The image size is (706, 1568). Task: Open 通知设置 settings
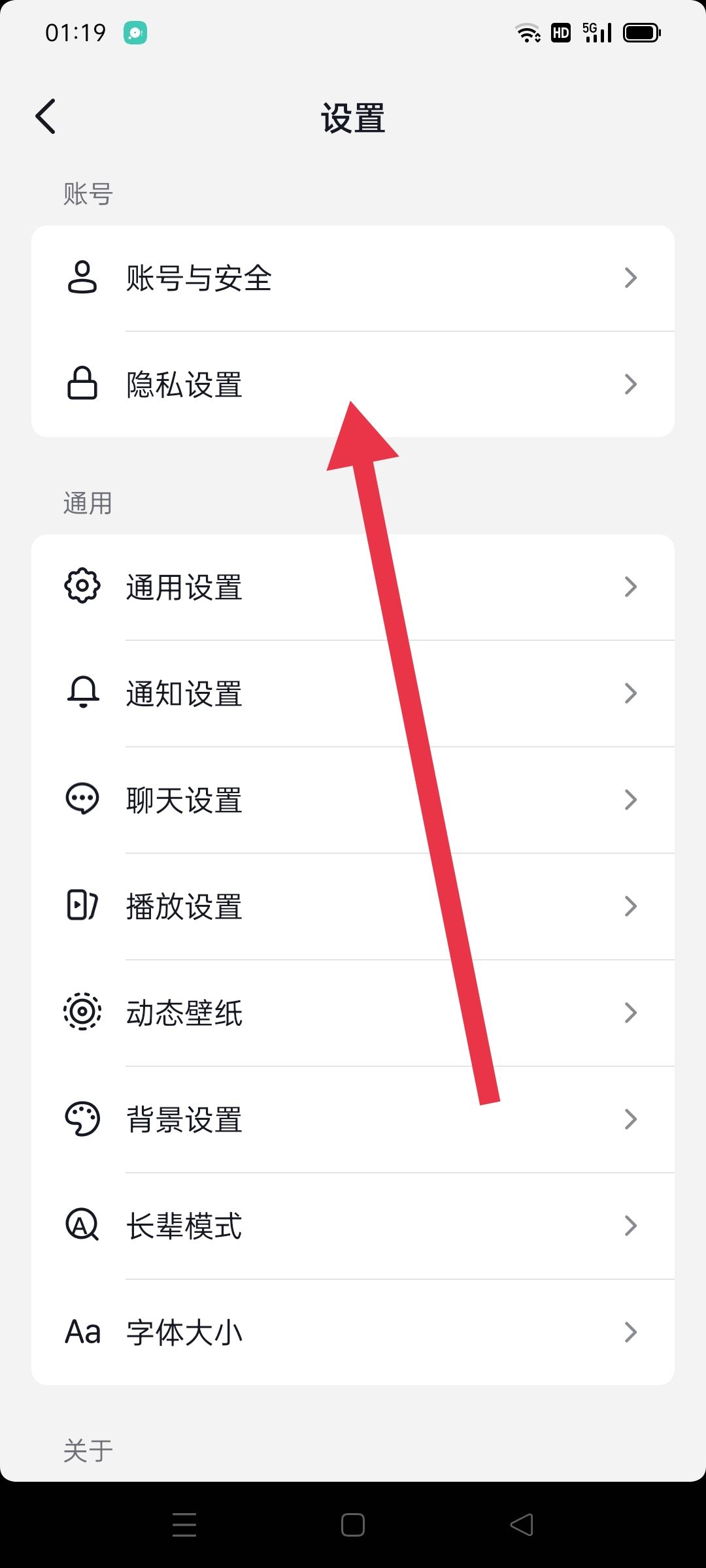click(x=353, y=693)
